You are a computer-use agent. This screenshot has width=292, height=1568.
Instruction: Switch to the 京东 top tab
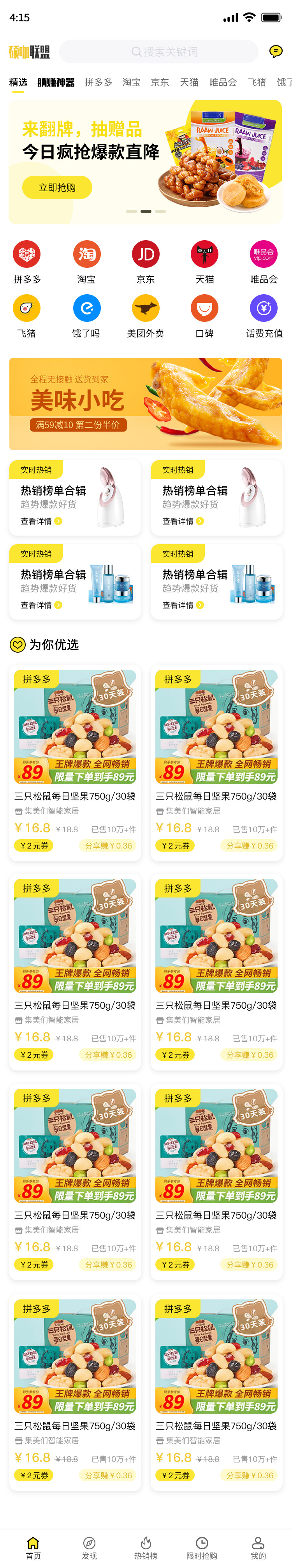click(160, 82)
